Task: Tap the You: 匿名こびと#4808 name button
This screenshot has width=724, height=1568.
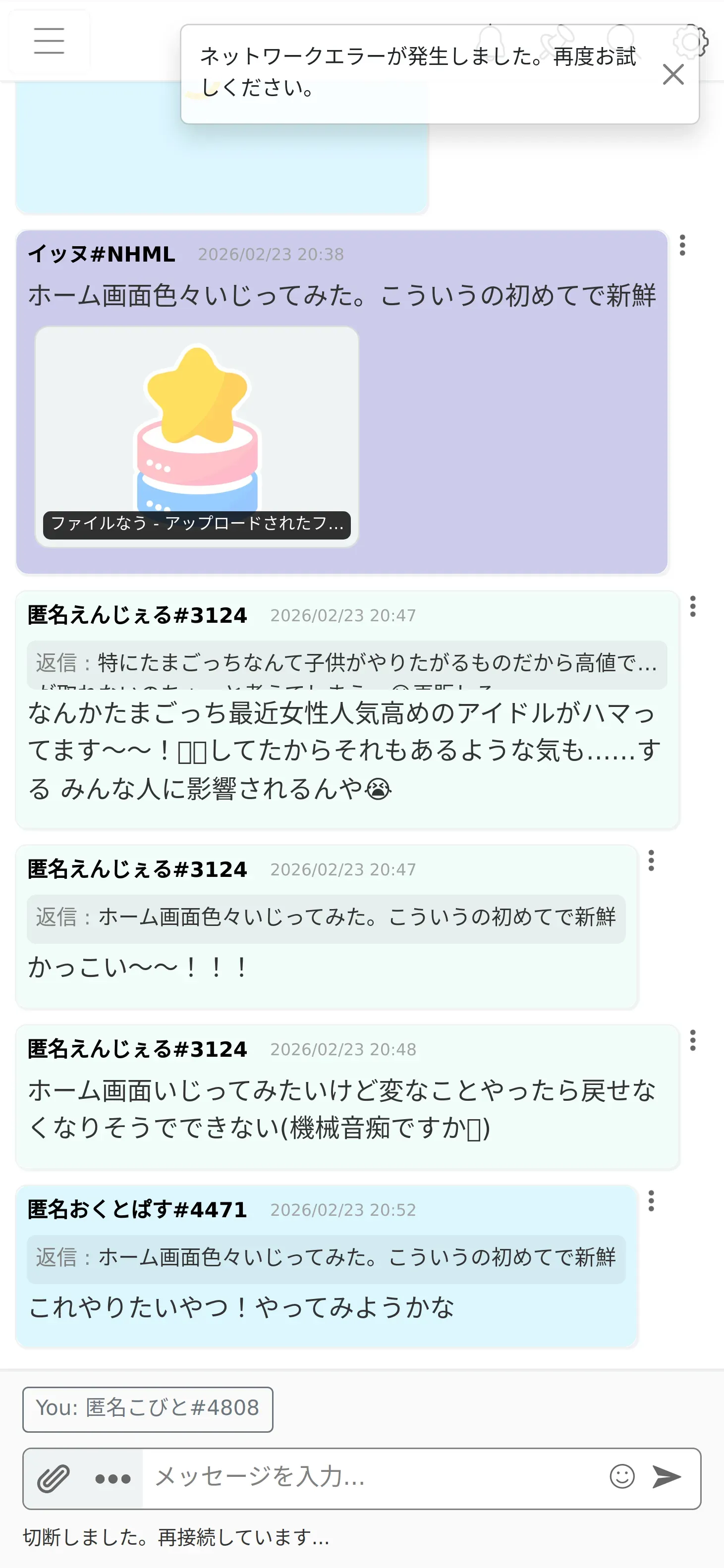Action: tap(148, 1408)
